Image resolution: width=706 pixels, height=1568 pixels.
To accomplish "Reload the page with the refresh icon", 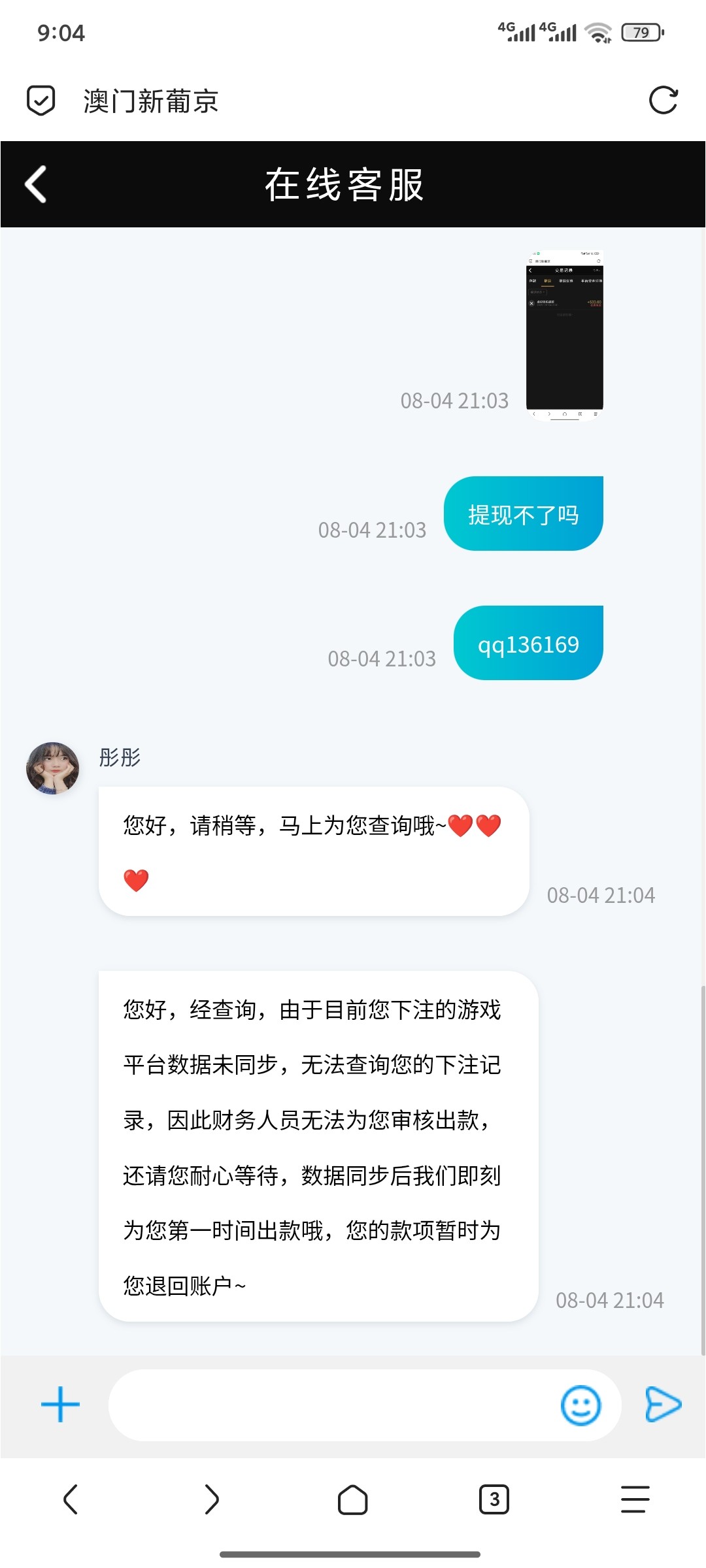I will pyautogui.click(x=663, y=101).
